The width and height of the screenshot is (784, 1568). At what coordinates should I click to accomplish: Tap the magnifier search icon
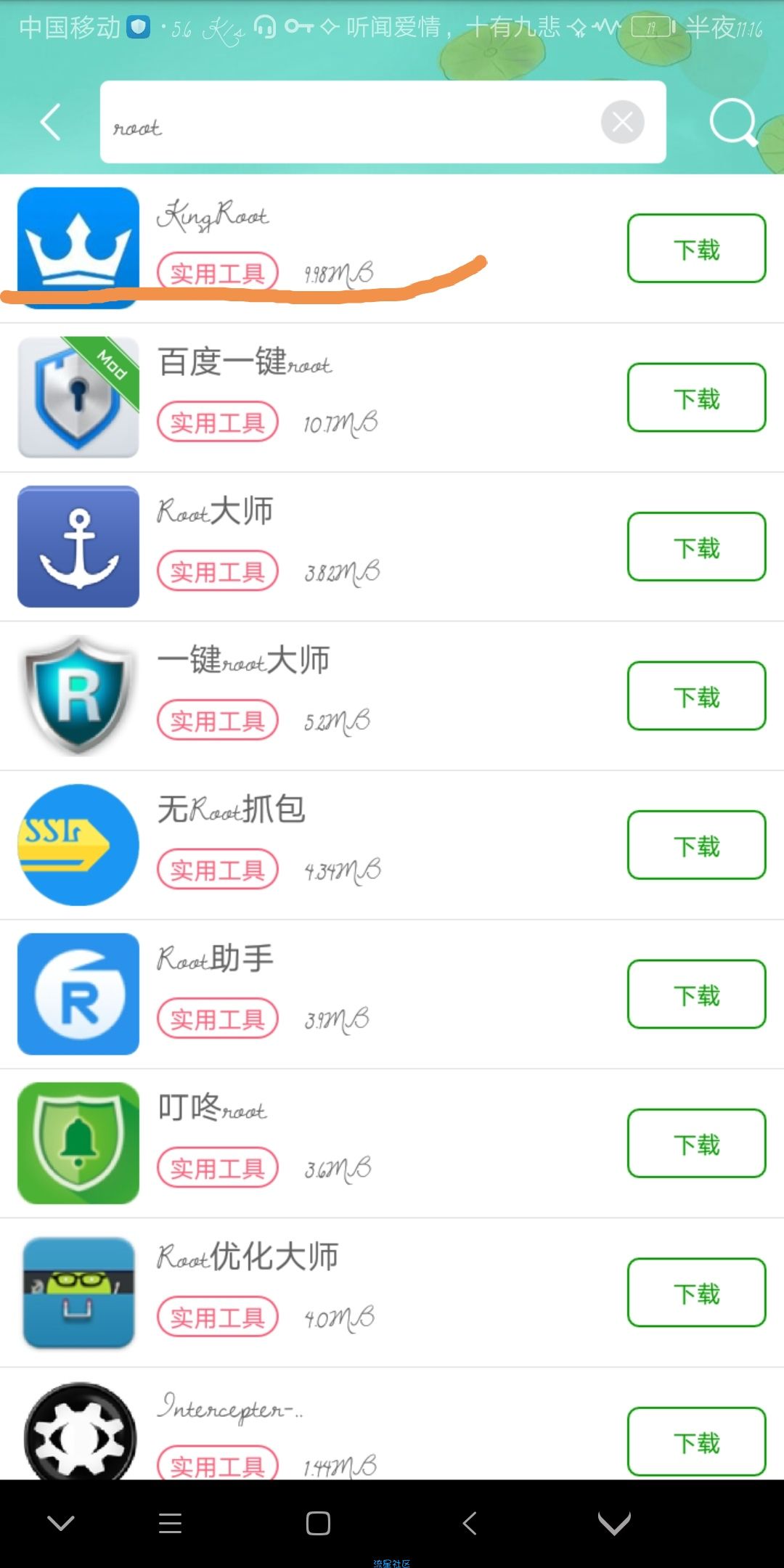click(x=733, y=122)
